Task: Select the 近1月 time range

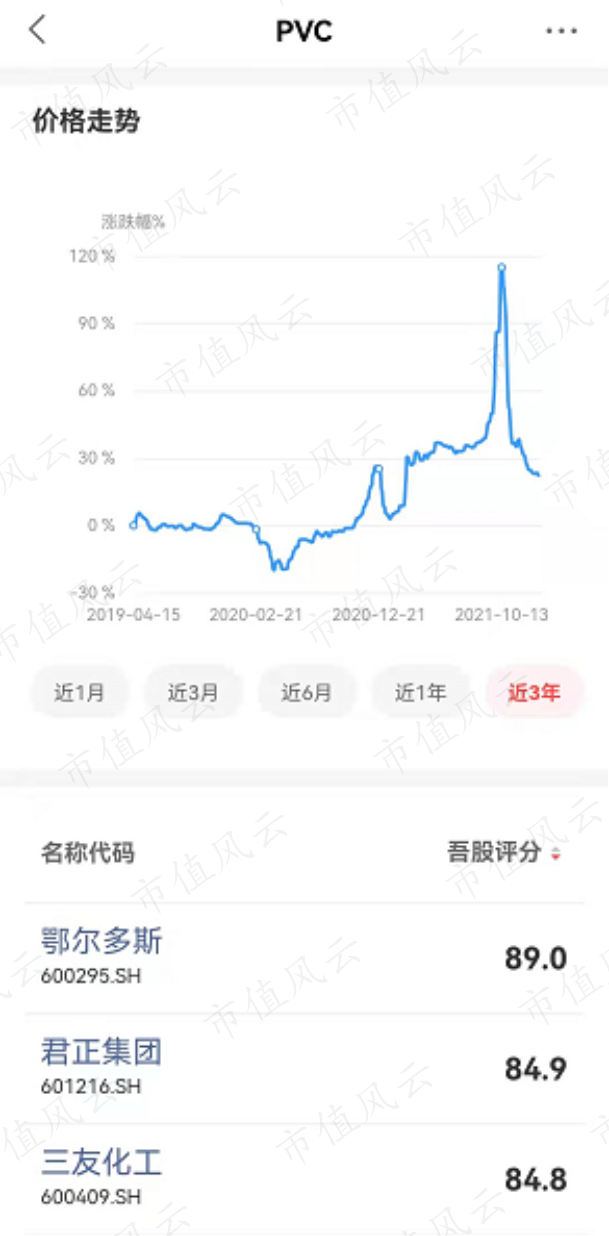Action: [x=79, y=692]
